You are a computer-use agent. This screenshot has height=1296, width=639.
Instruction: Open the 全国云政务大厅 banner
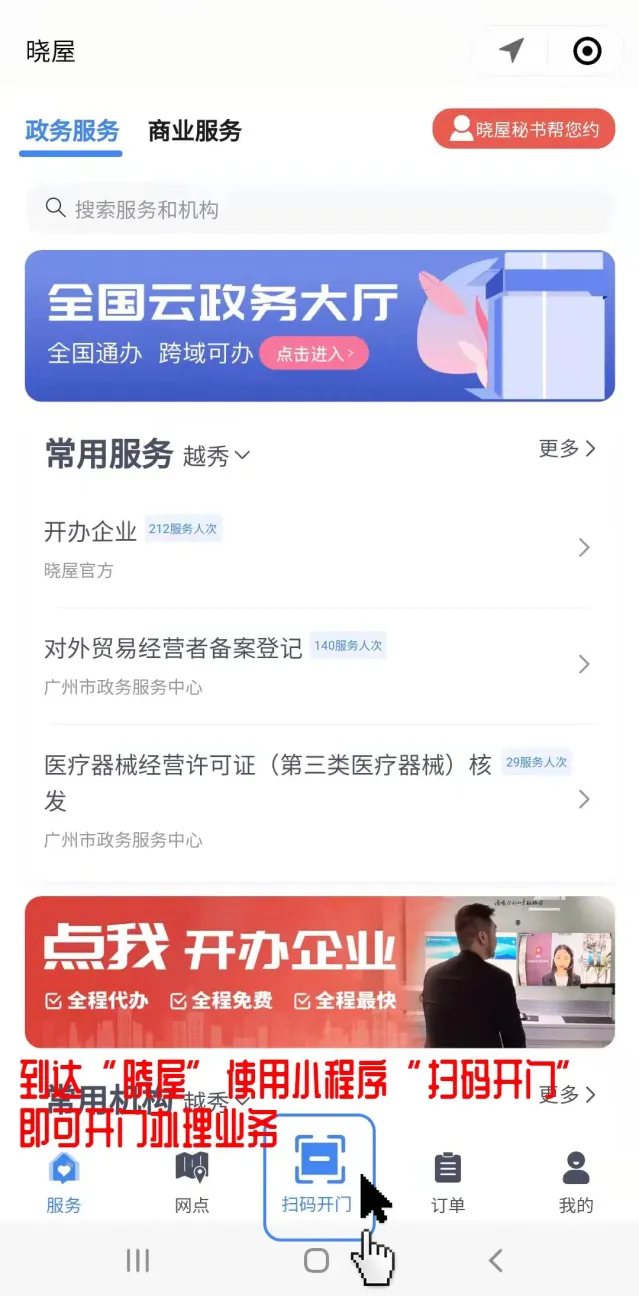coord(319,325)
